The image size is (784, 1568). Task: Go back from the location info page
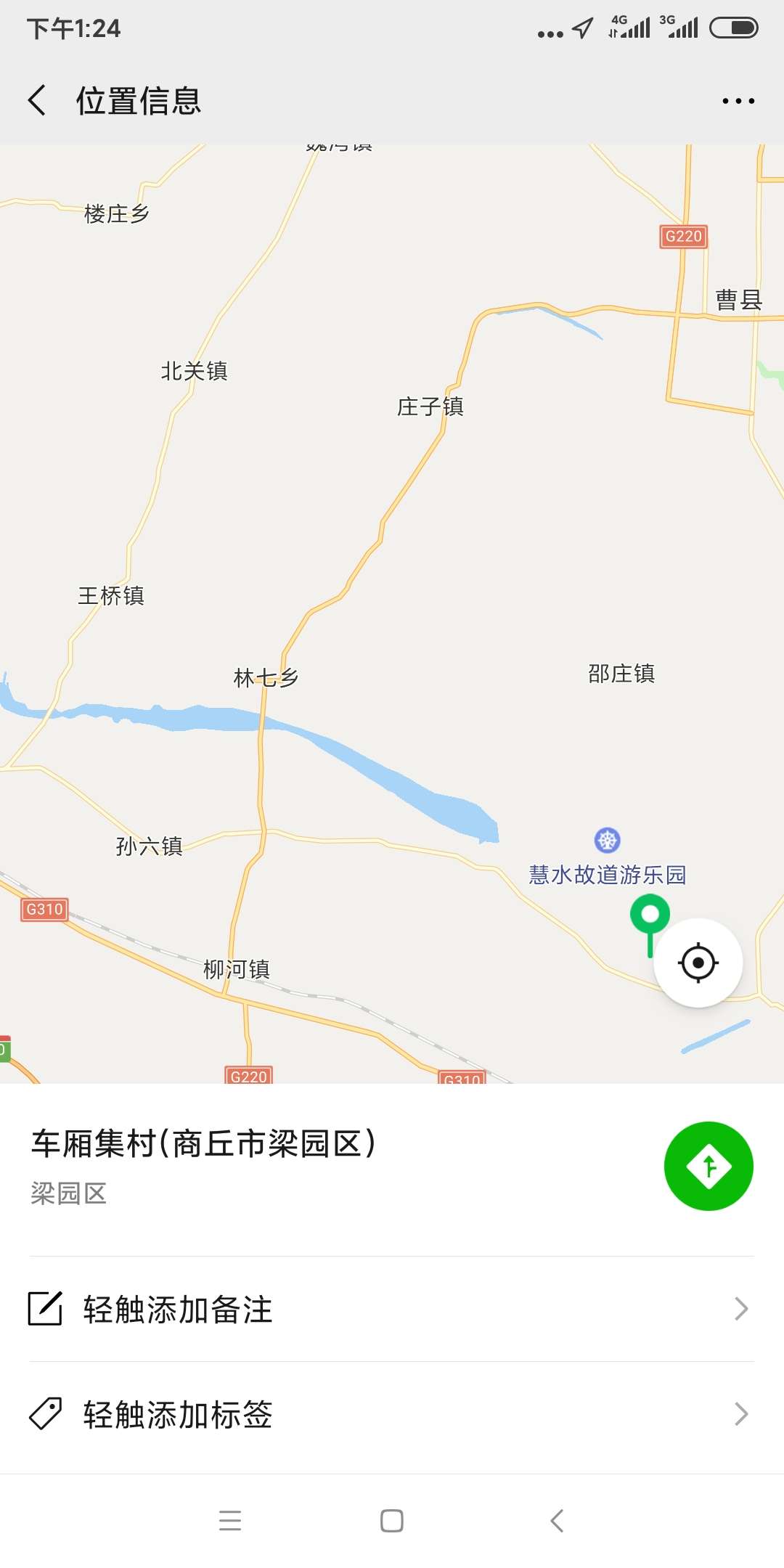(x=38, y=100)
